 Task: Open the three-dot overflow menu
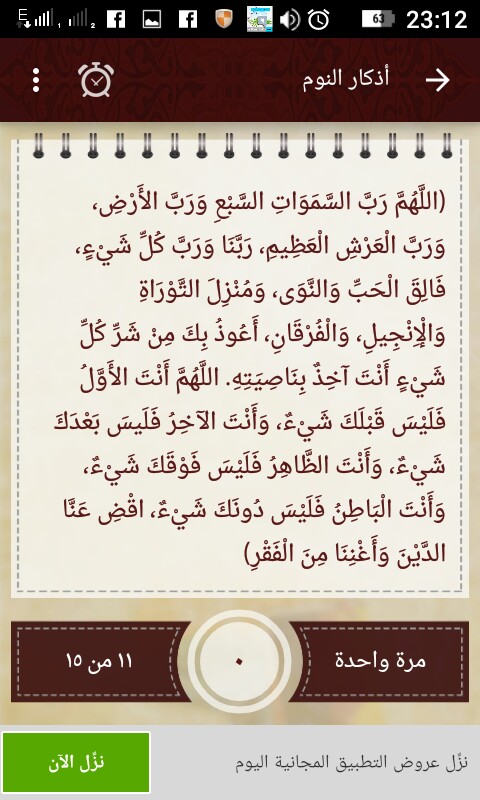(x=36, y=80)
